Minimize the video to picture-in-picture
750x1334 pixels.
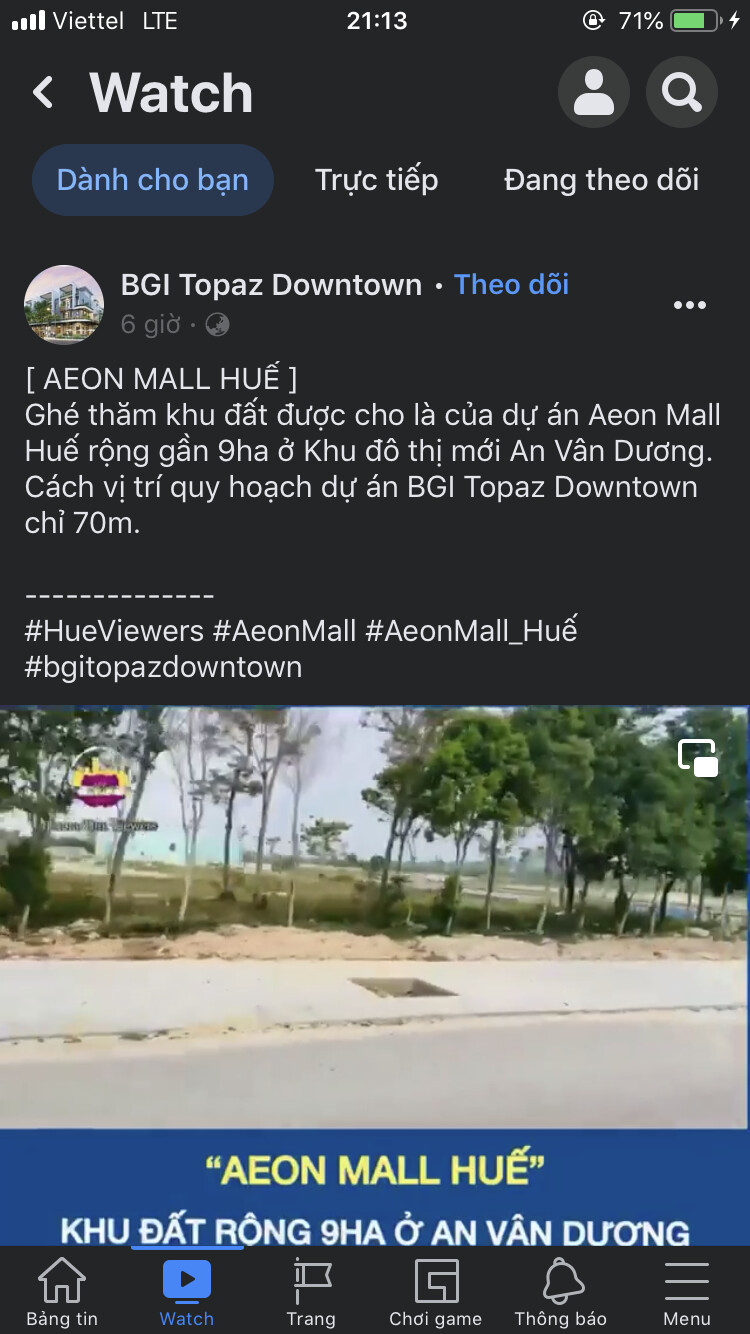click(x=698, y=757)
